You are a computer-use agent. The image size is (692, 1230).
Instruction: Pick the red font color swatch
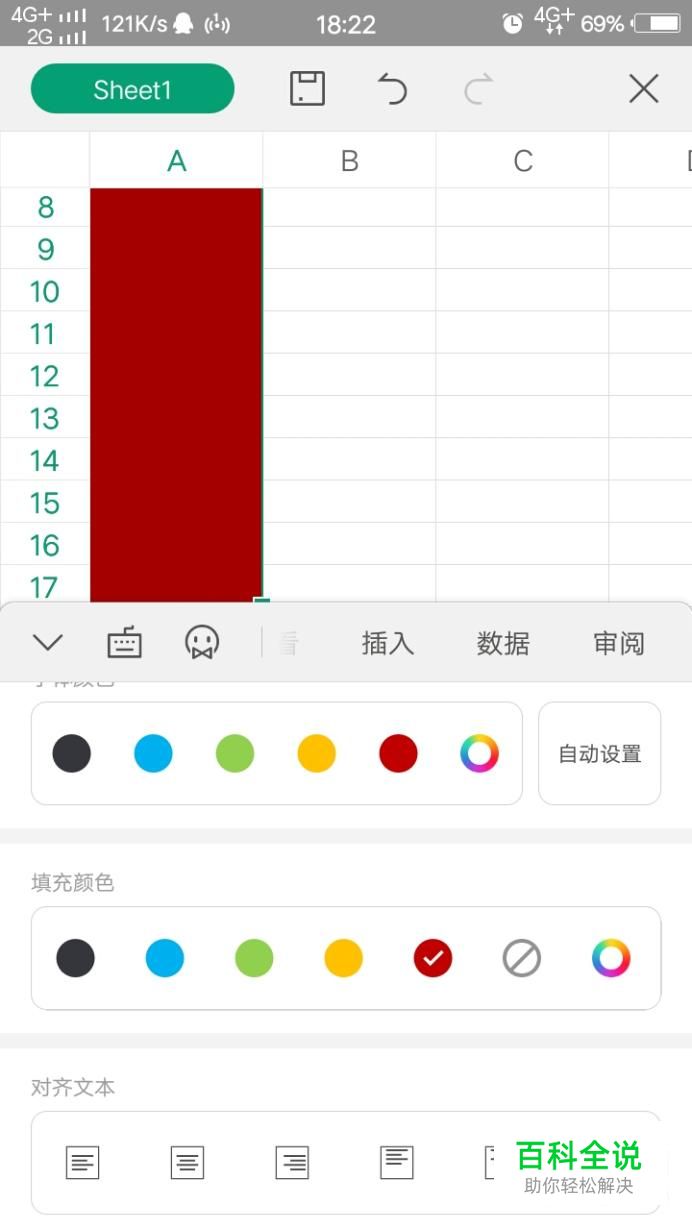(398, 753)
